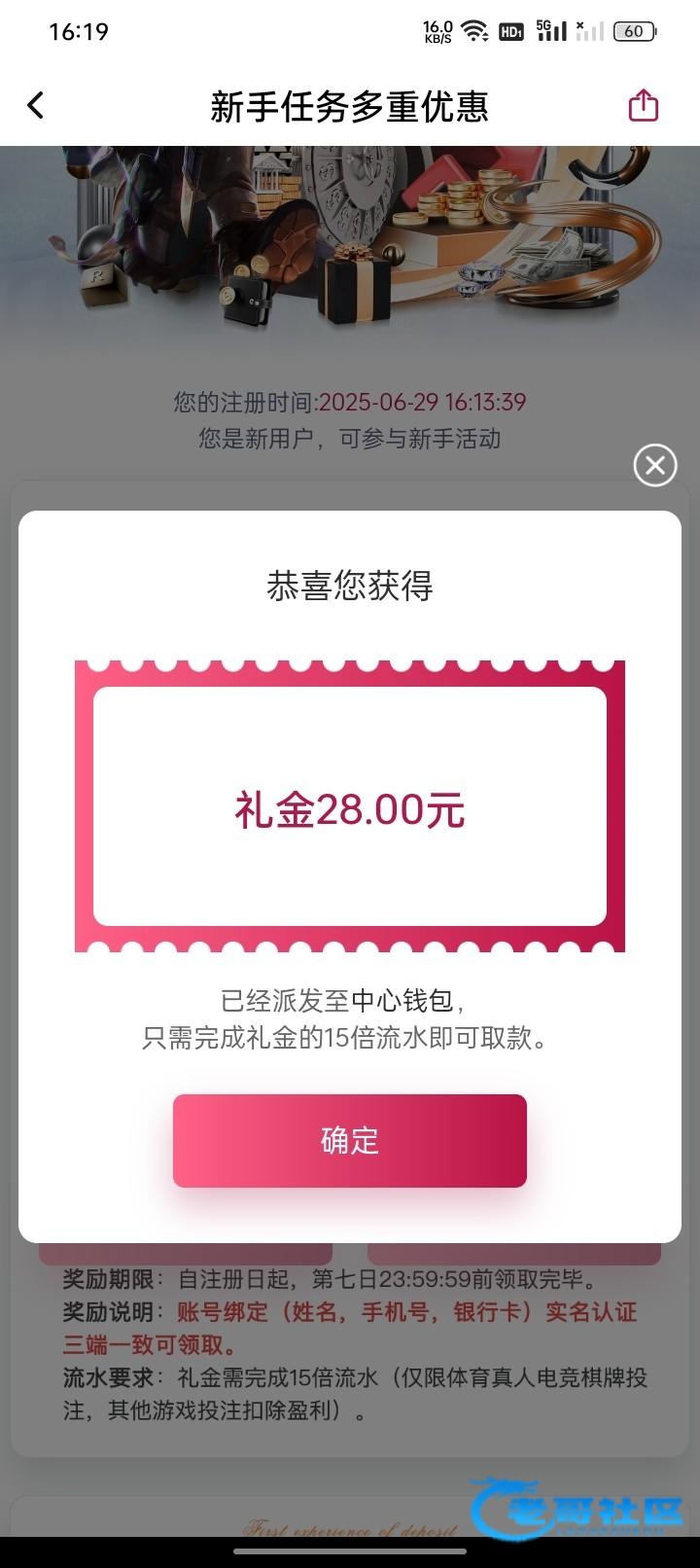This screenshot has height=1568, width=700.
Task: Close the reward popup with the X
Action: [655, 465]
